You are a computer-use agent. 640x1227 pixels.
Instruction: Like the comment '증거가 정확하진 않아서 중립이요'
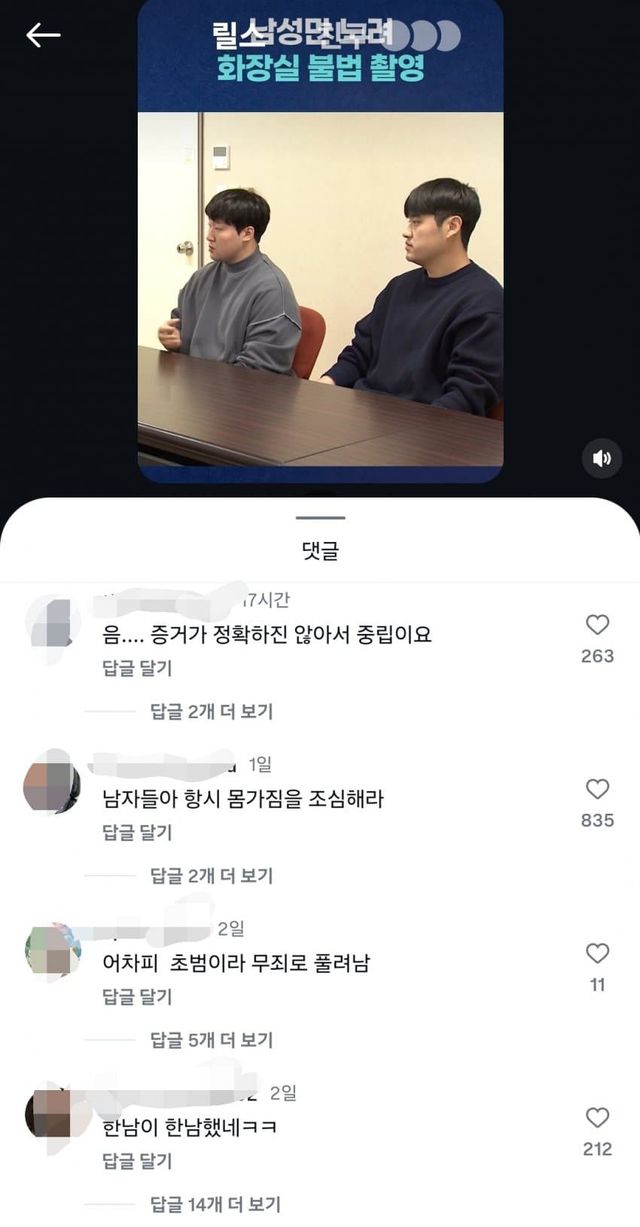[597, 625]
